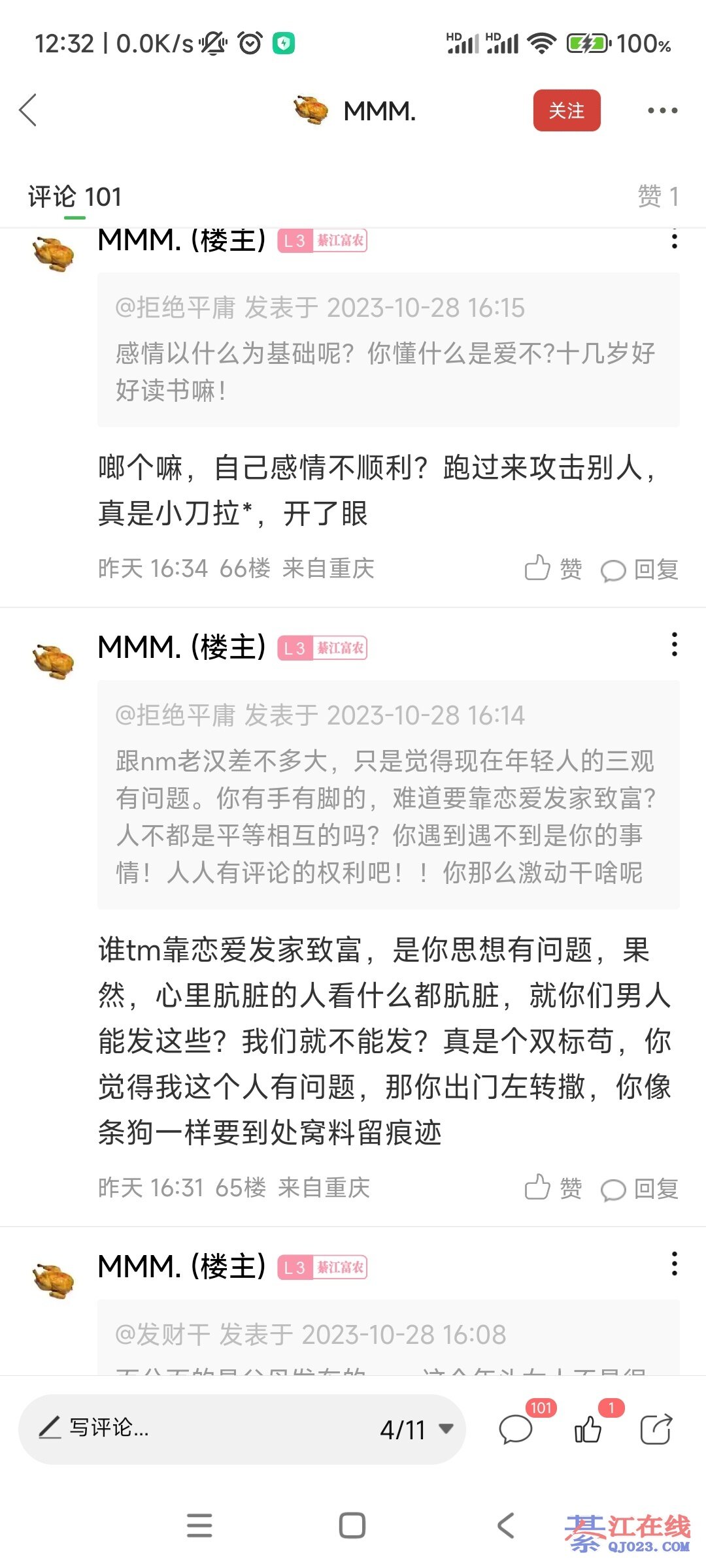Viewport: 706px width, 1568px height.
Task: Follow MMM. with the red 关注 button
Action: pos(566,110)
